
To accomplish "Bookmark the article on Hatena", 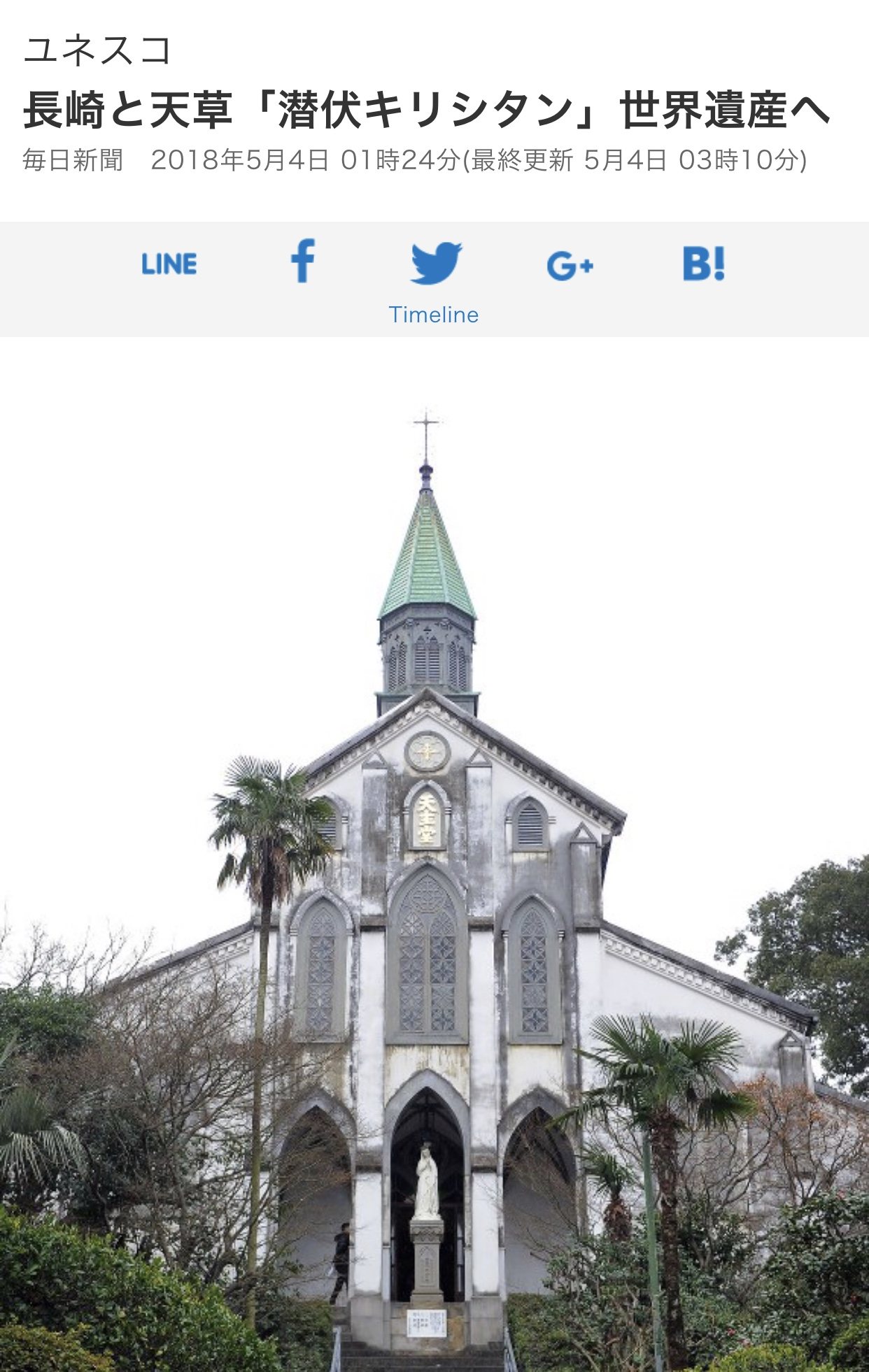I will pyautogui.click(x=703, y=264).
